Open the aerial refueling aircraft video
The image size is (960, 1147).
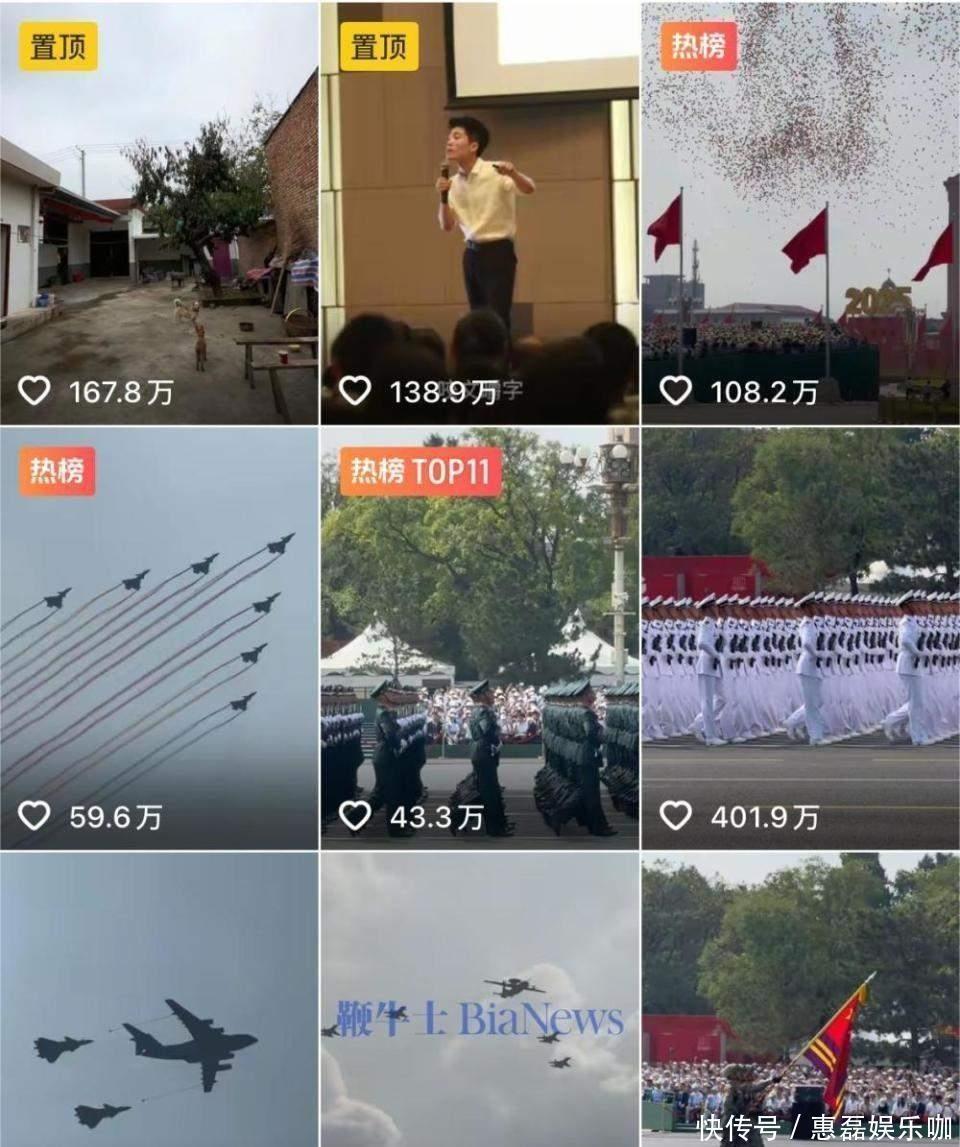point(159,1000)
